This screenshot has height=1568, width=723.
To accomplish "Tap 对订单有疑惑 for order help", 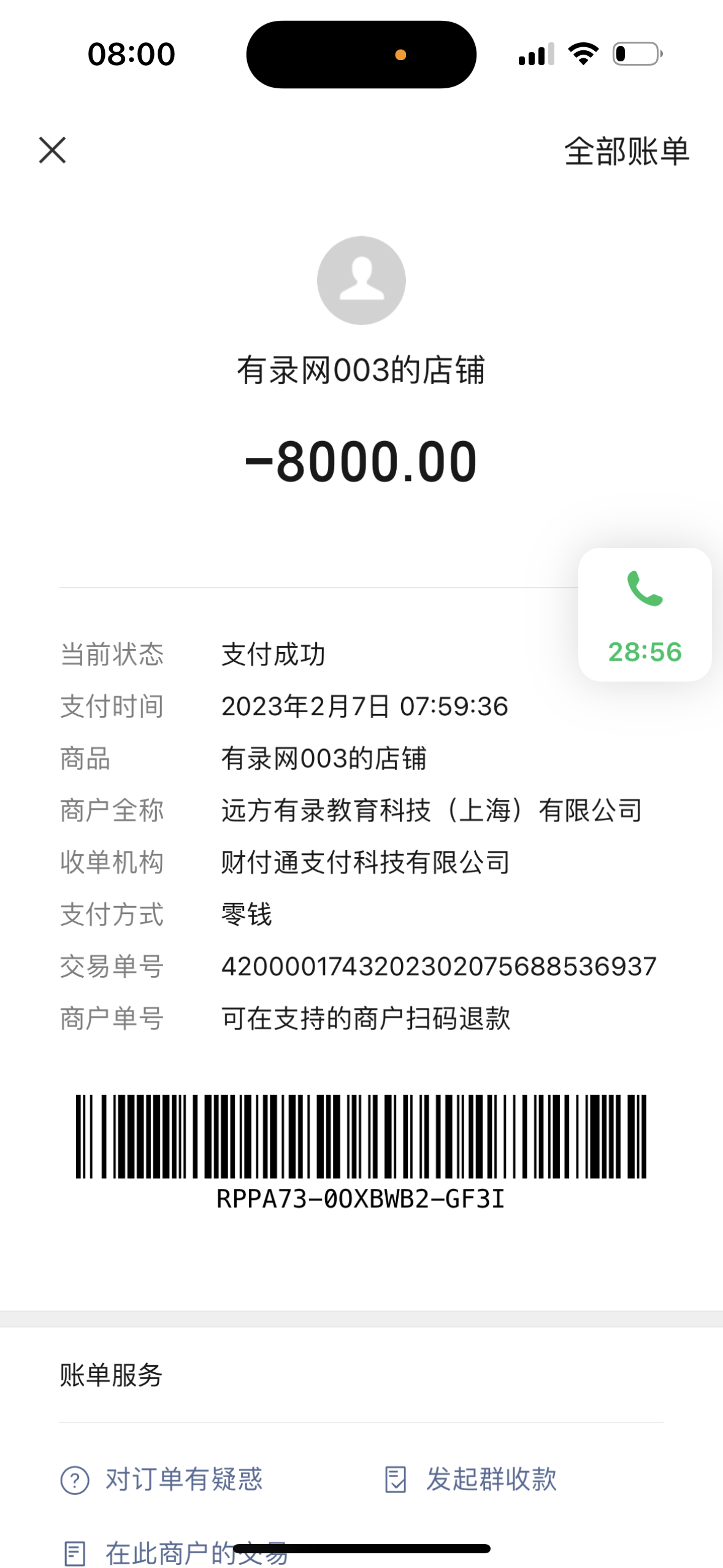I will pyautogui.click(x=162, y=1479).
